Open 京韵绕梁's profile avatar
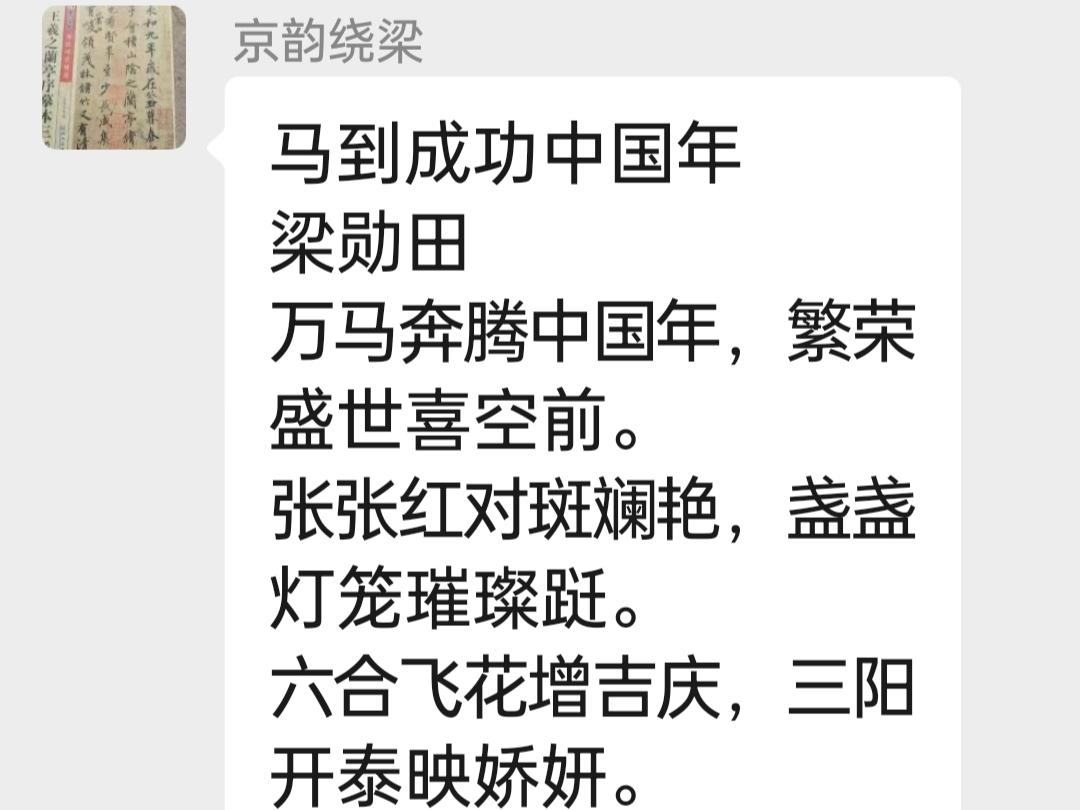 (x=113, y=77)
